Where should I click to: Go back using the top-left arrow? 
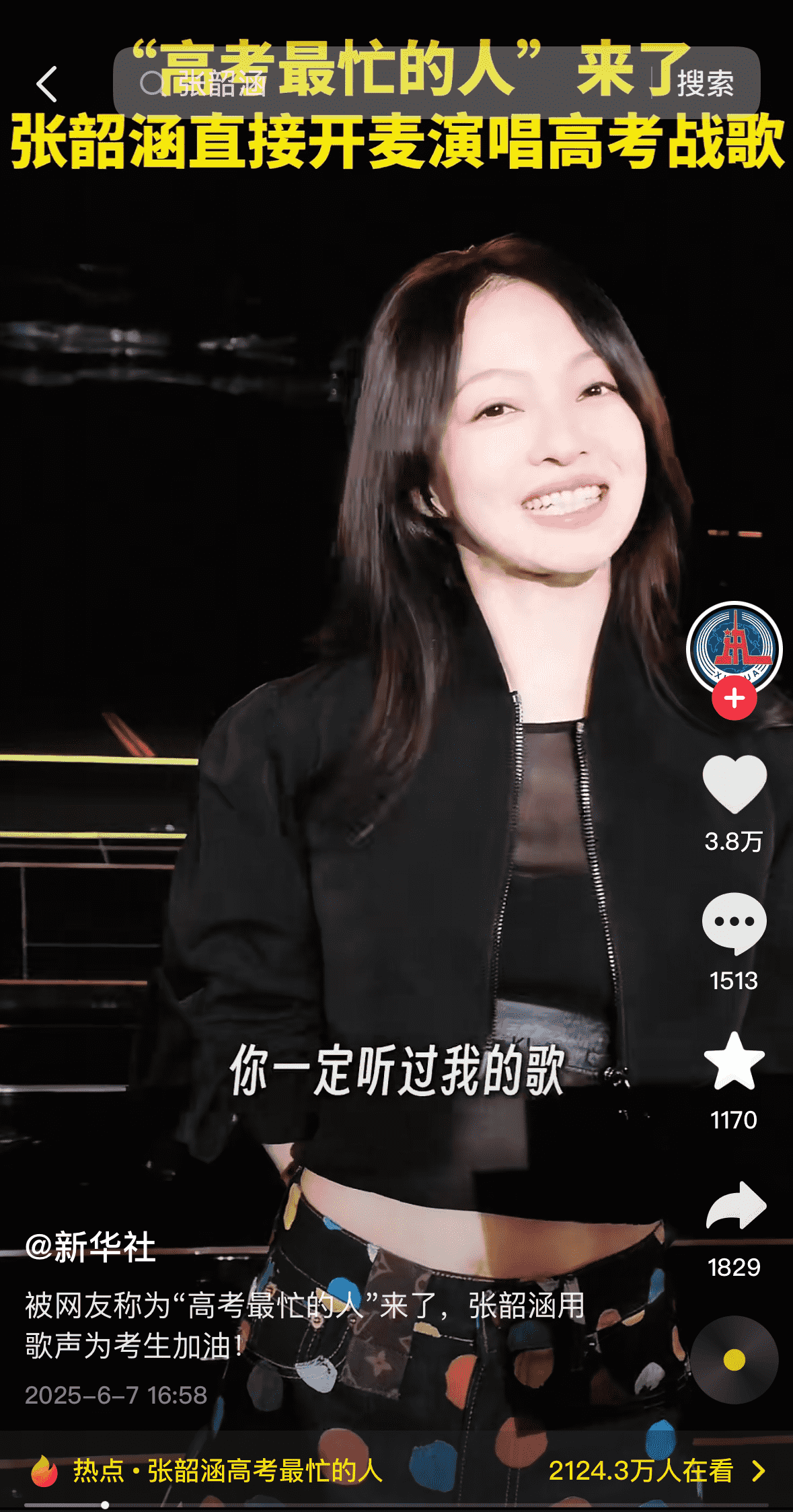coord(46,84)
